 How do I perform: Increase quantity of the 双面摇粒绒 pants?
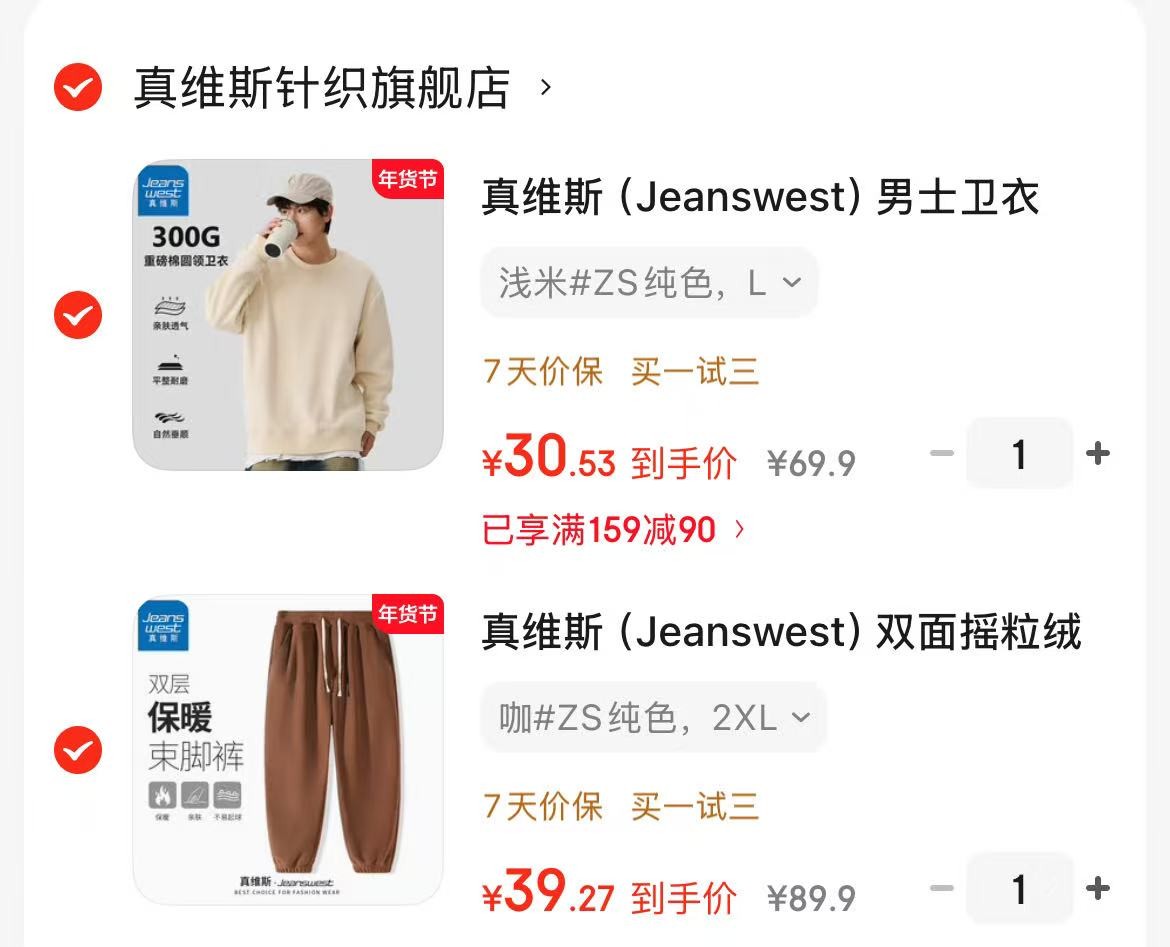pyautogui.click(x=1098, y=888)
